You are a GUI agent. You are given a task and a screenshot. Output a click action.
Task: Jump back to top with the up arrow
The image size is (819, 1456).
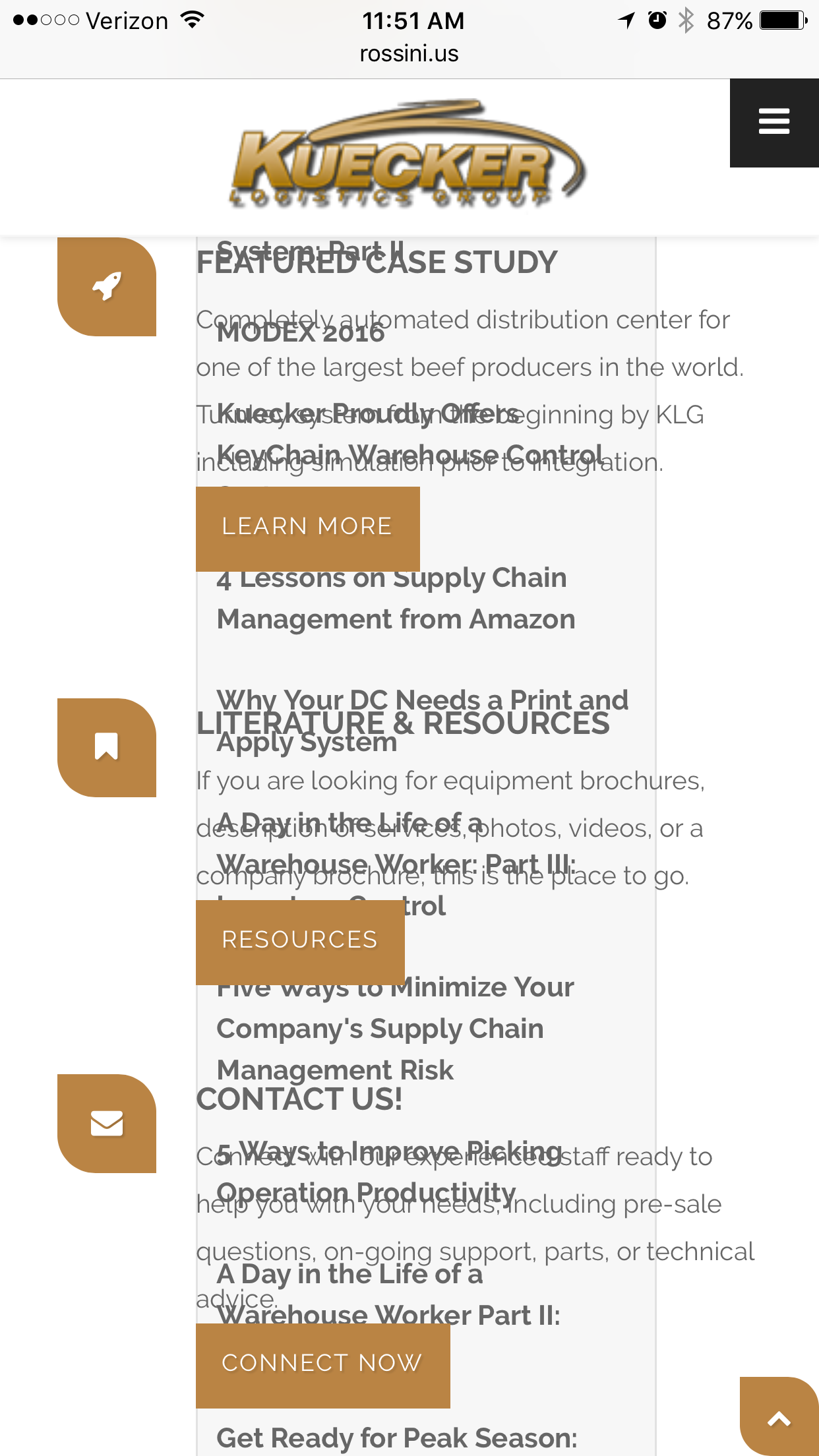pos(779,1418)
